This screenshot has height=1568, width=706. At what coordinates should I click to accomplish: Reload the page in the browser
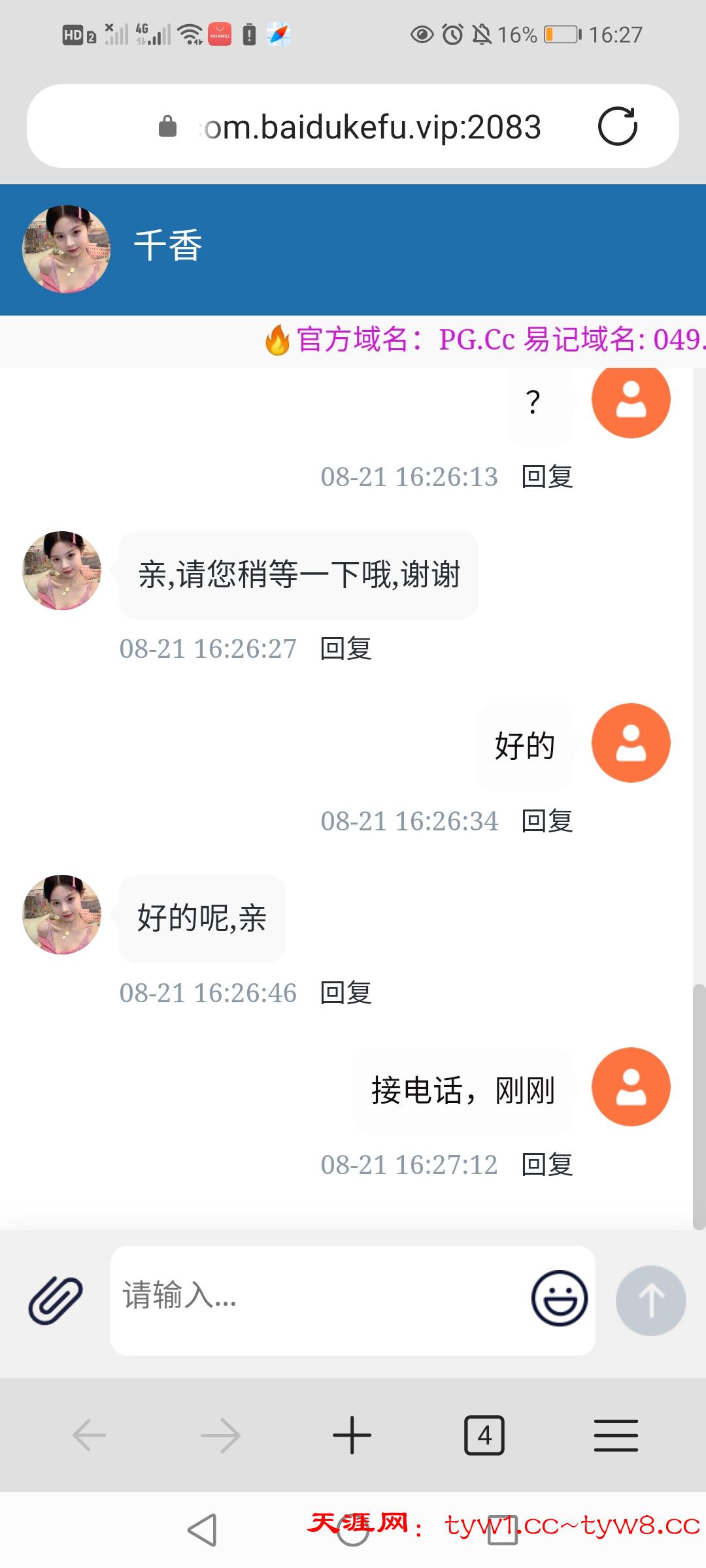(617, 126)
